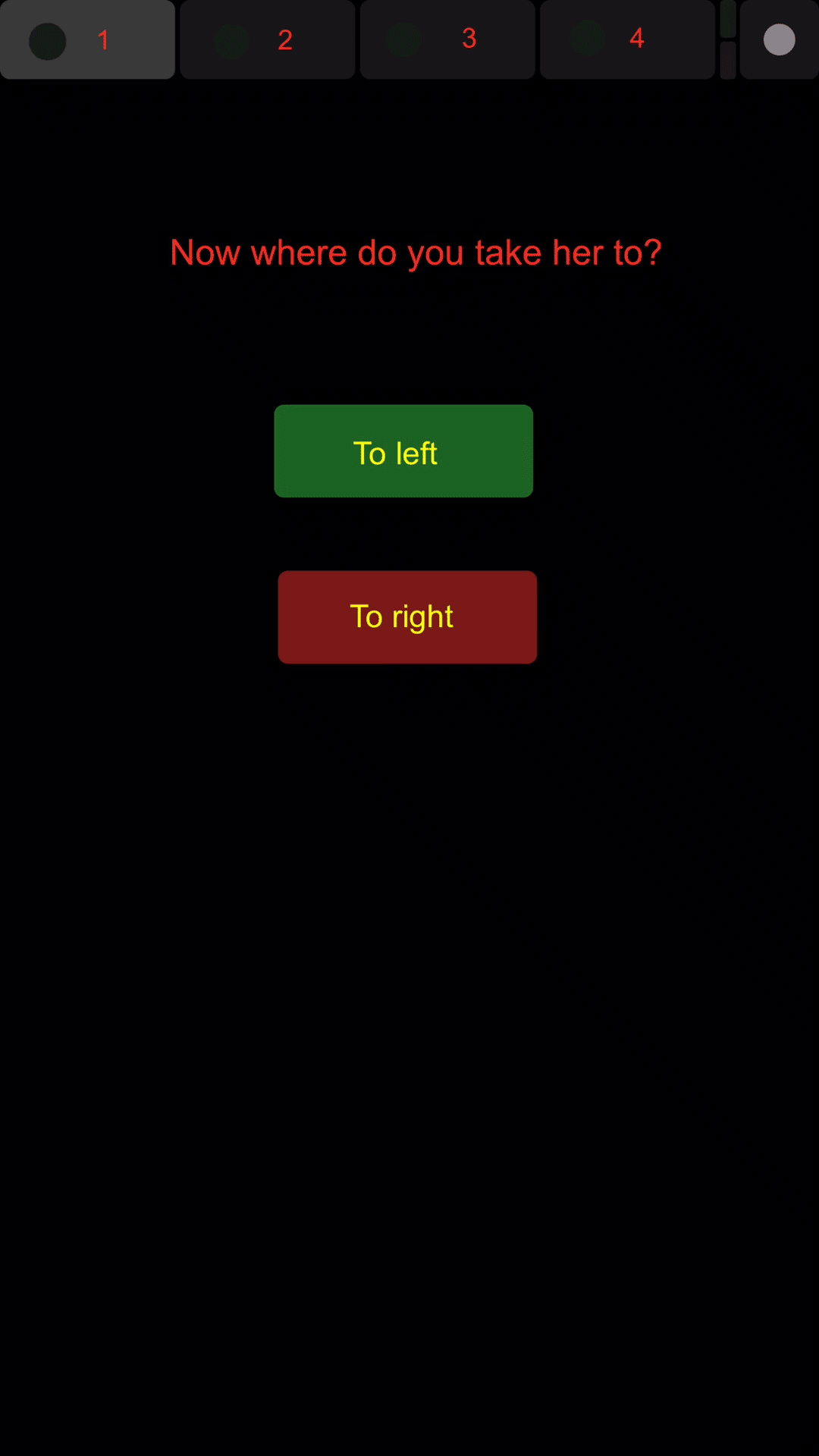Go to tab 3
This screenshot has width=819, height=1456.
click(x=447, y=39)
